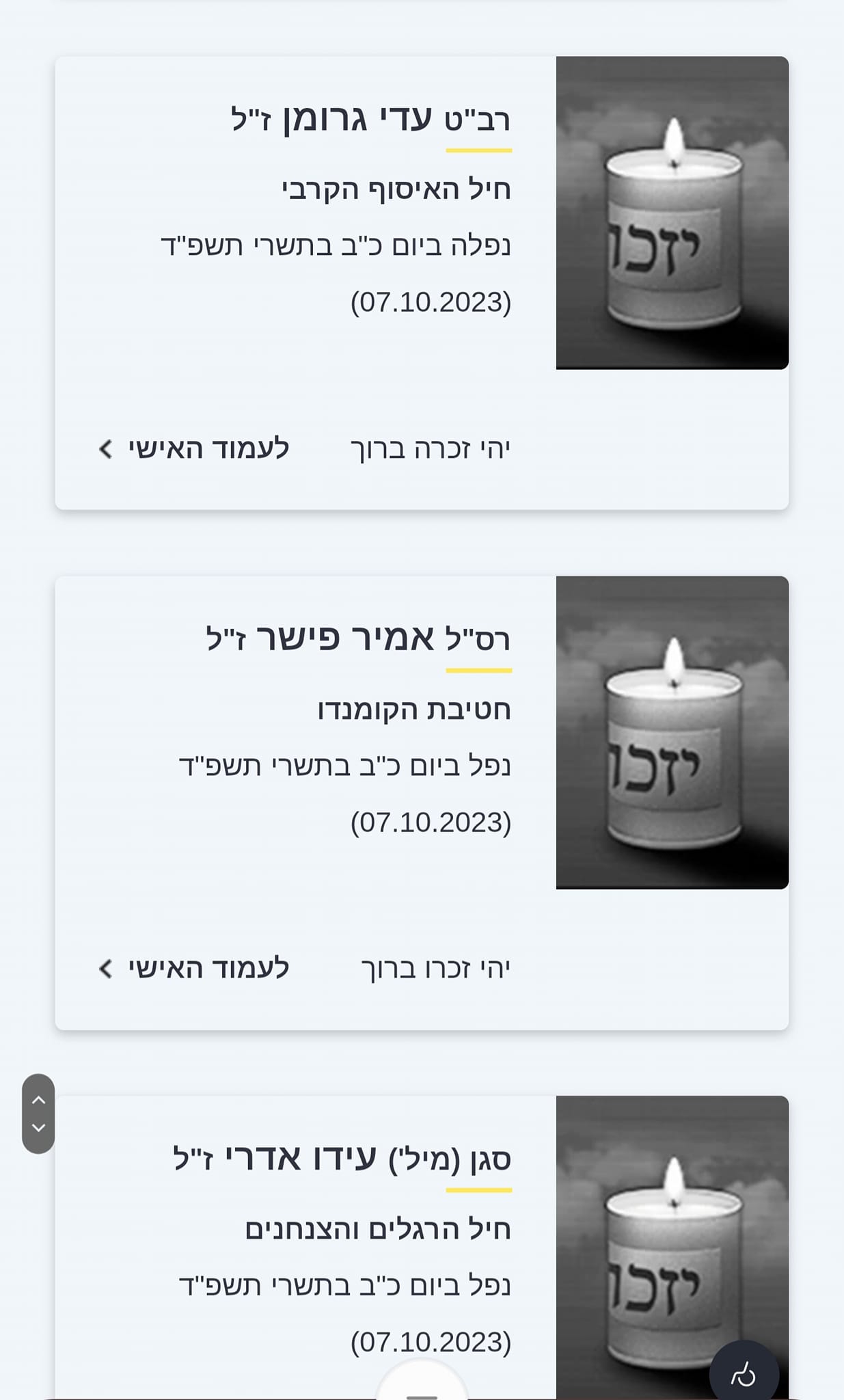Tap the scroll up arrow
The image size is (844, 1400).
coord(39,1100)
